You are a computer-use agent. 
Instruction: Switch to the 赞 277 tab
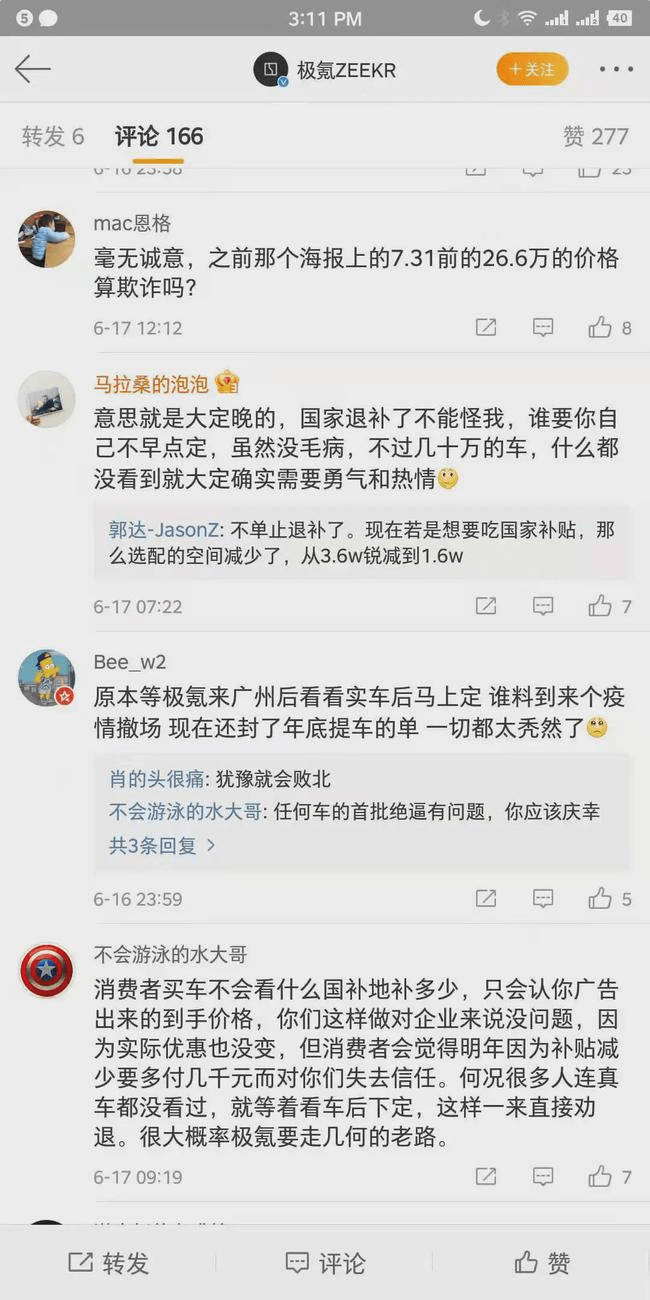[x=595, y=137]
